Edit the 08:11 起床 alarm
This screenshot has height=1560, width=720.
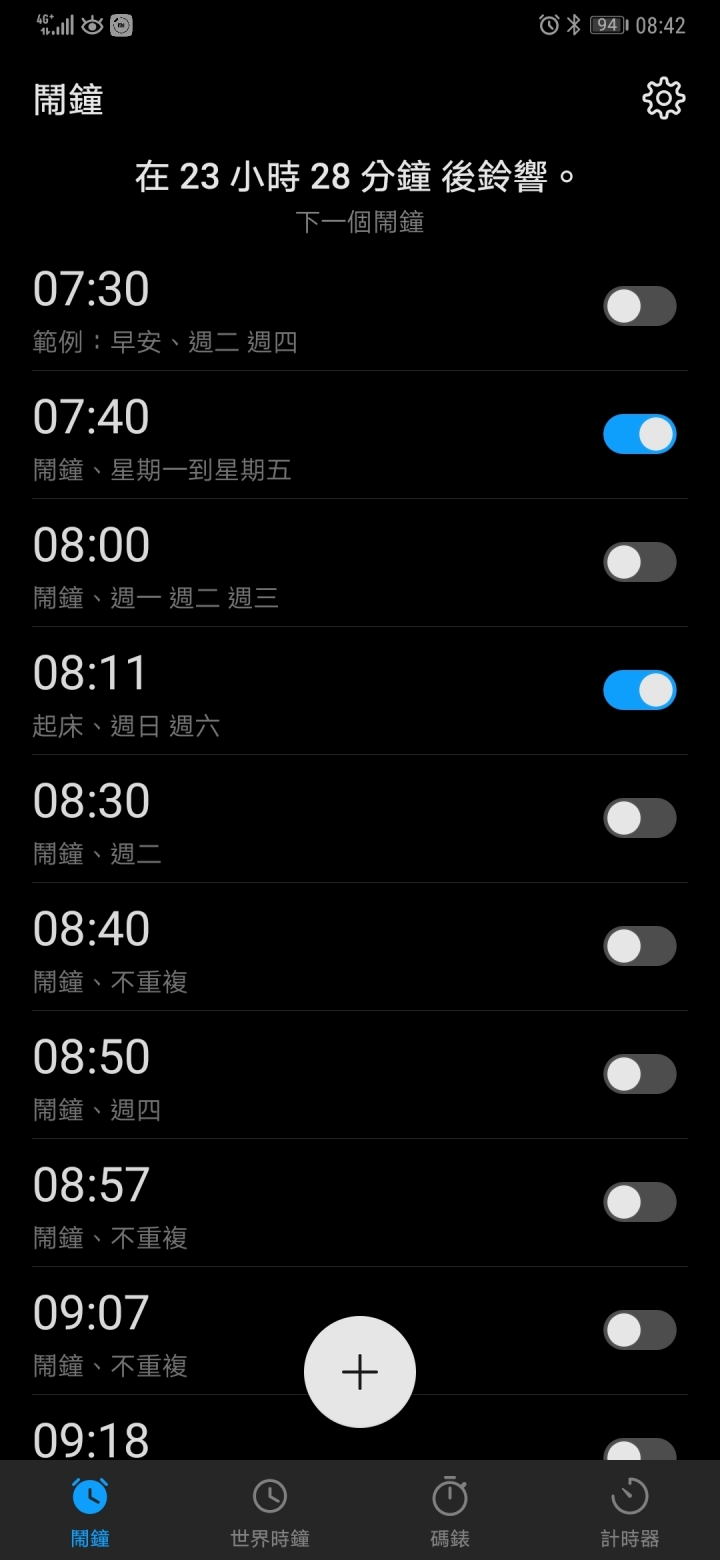250,692
